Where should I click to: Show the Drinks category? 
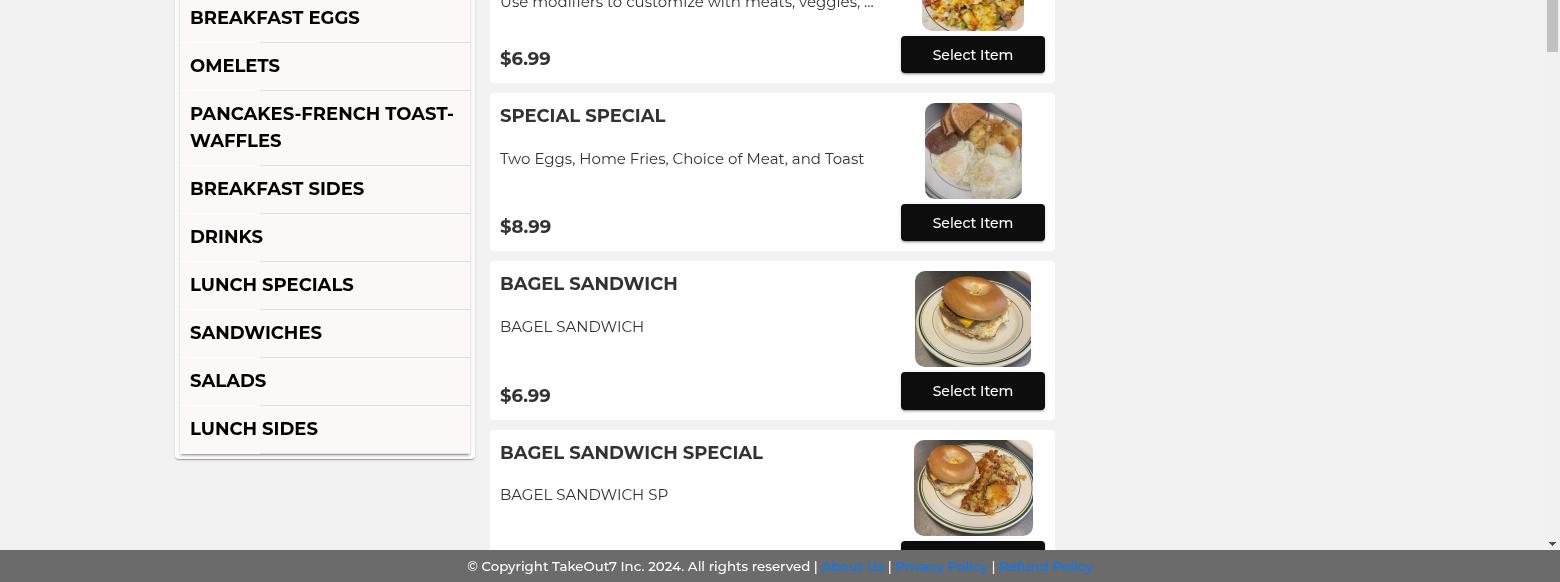pyautogui.click(x=227, y=237)
